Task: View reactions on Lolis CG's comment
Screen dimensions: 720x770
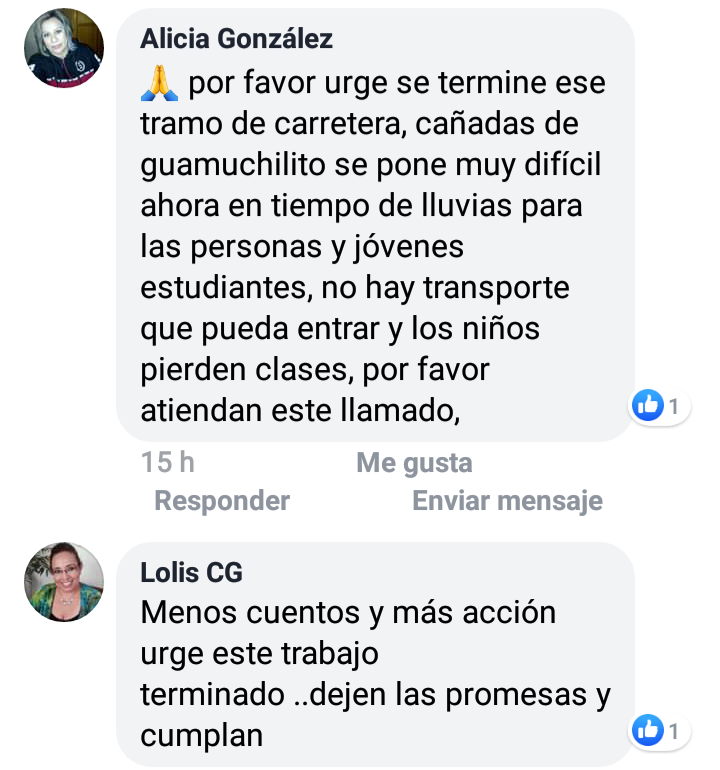Action: 660,731
